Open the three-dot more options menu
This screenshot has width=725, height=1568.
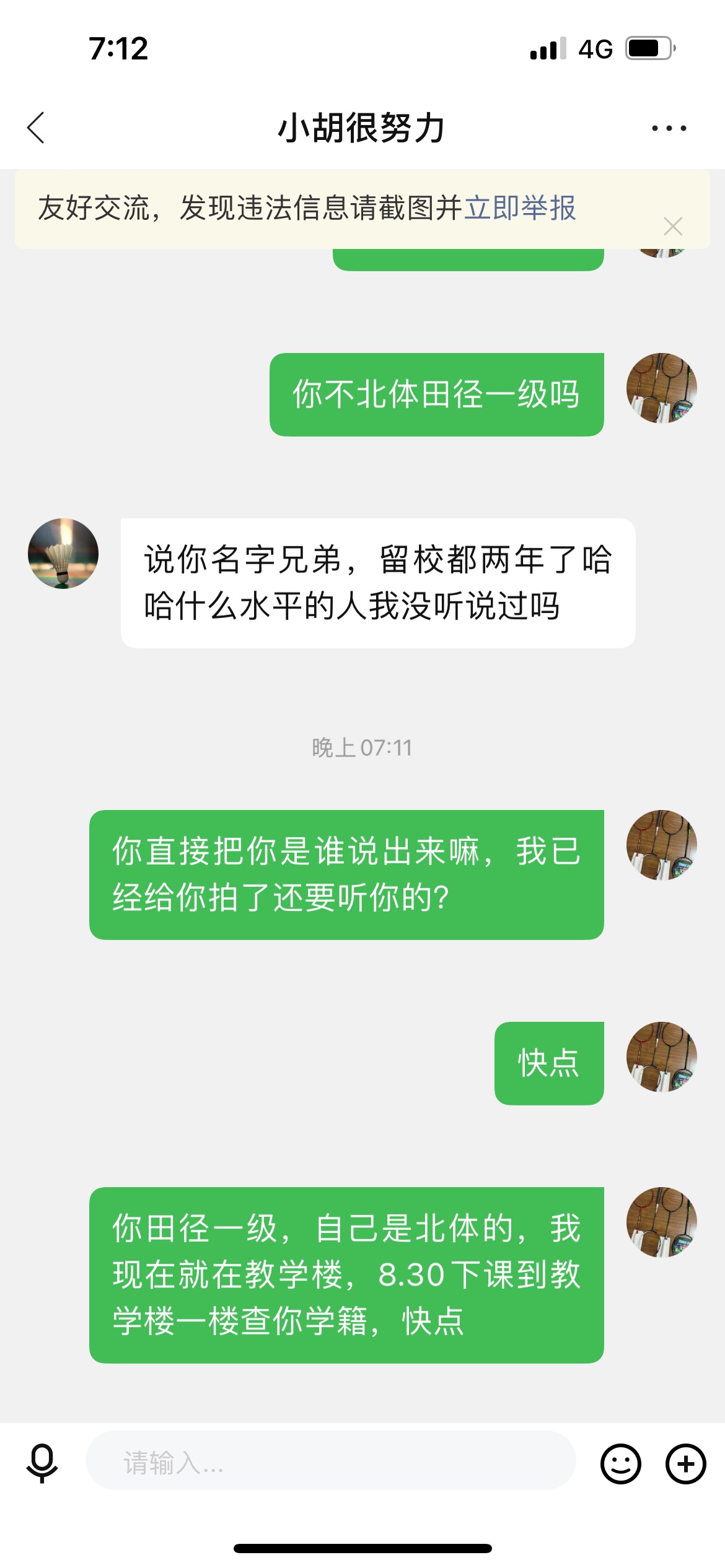pyautogui.click(x=669, y=129)
